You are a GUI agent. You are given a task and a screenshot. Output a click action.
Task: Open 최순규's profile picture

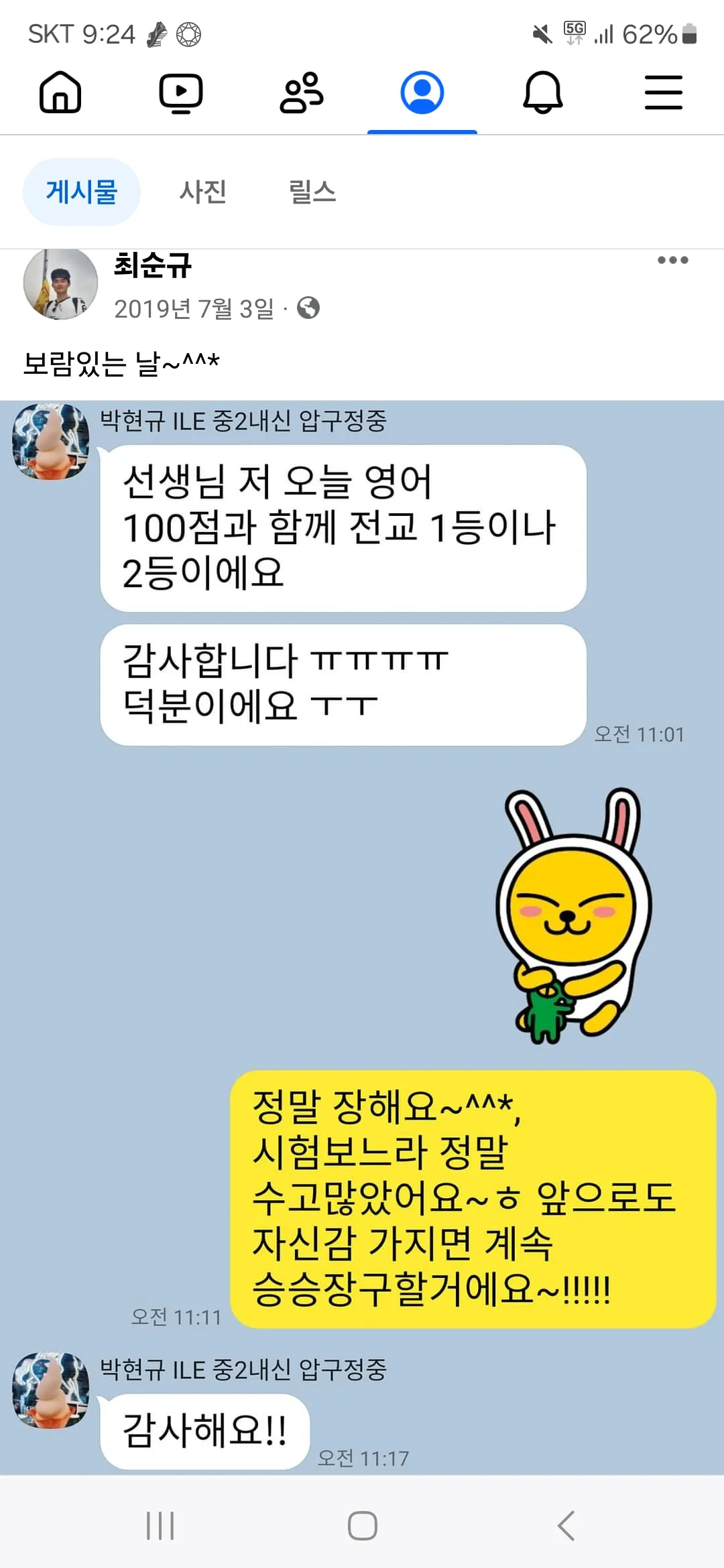60,284
